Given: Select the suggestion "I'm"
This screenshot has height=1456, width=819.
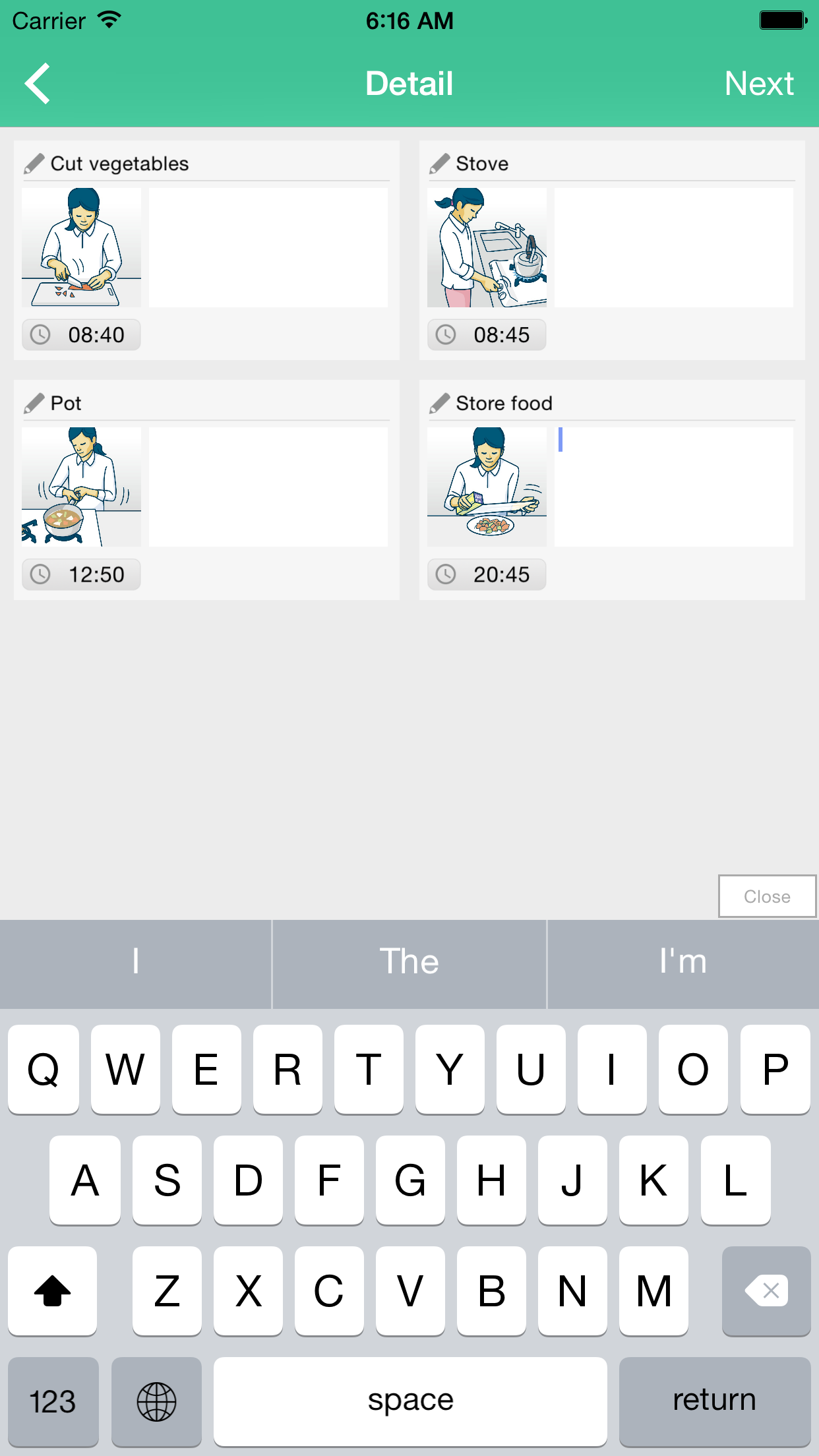Looking at the screenshot, I should click(x=682, y=962).
